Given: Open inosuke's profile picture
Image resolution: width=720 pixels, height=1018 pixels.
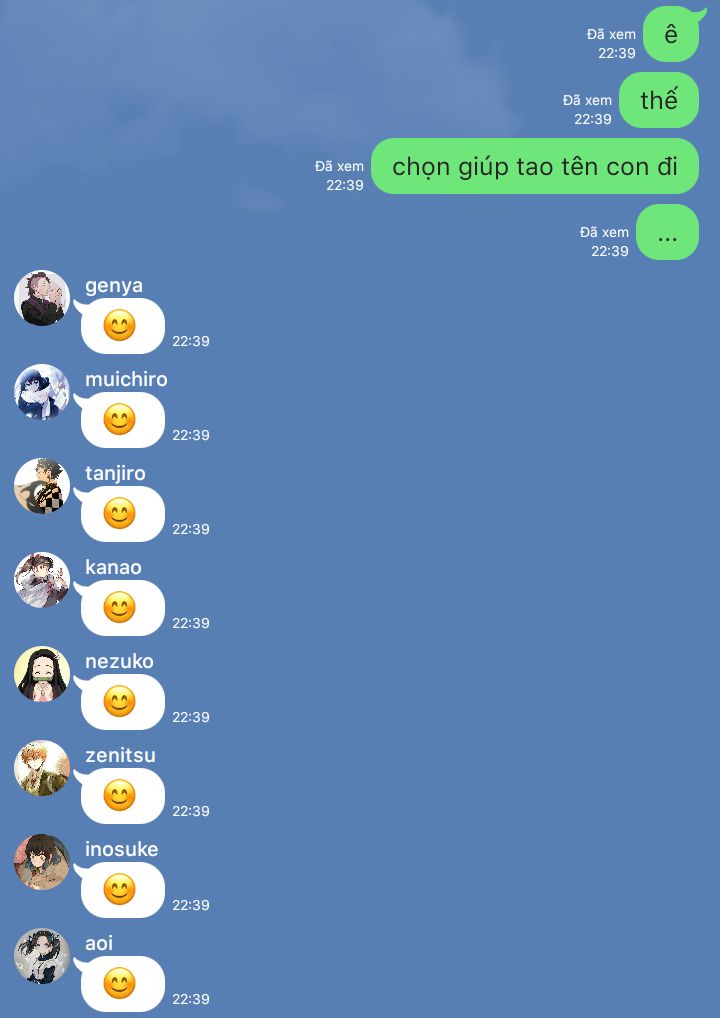Looking at the screenshot, I should click(42, 862).
